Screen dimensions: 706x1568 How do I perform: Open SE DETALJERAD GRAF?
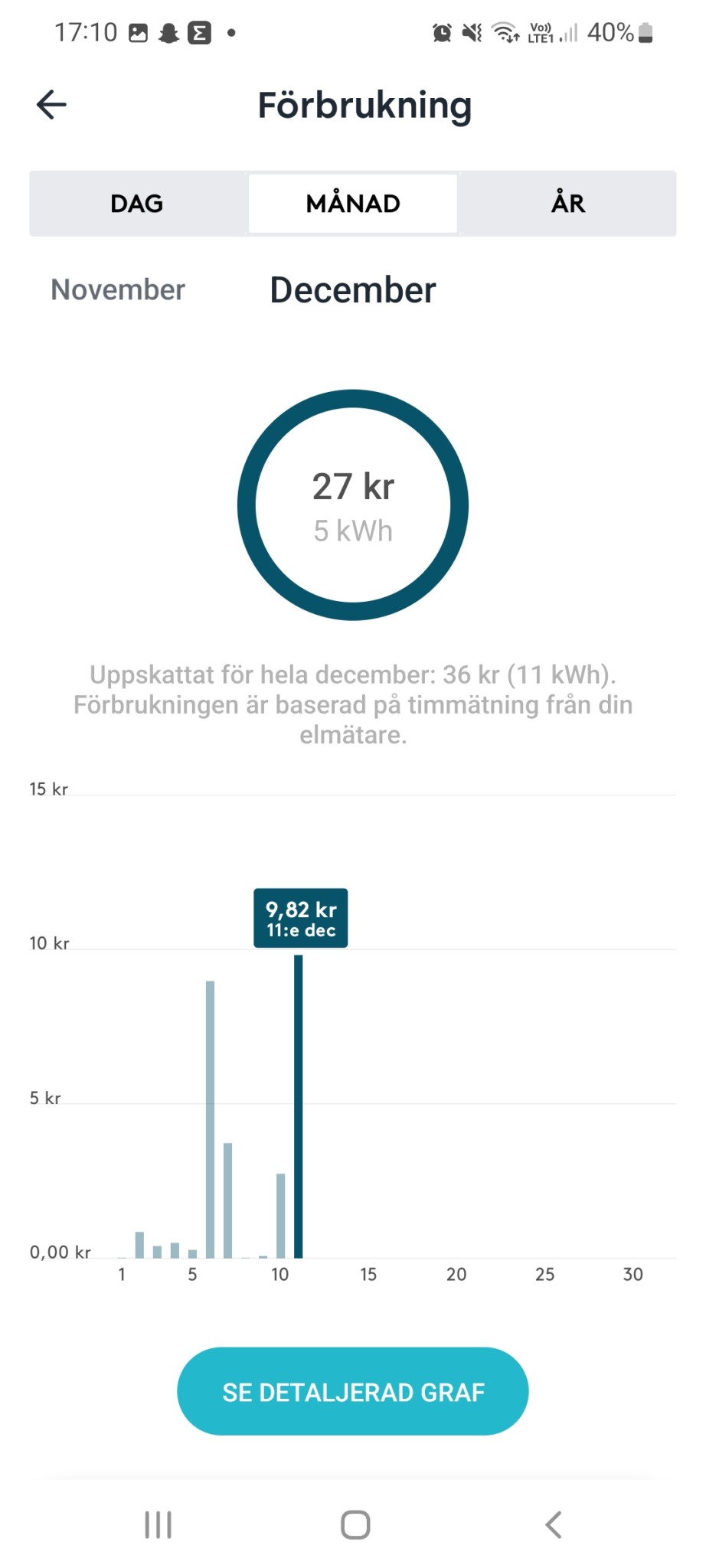[x=353, y=1391]
